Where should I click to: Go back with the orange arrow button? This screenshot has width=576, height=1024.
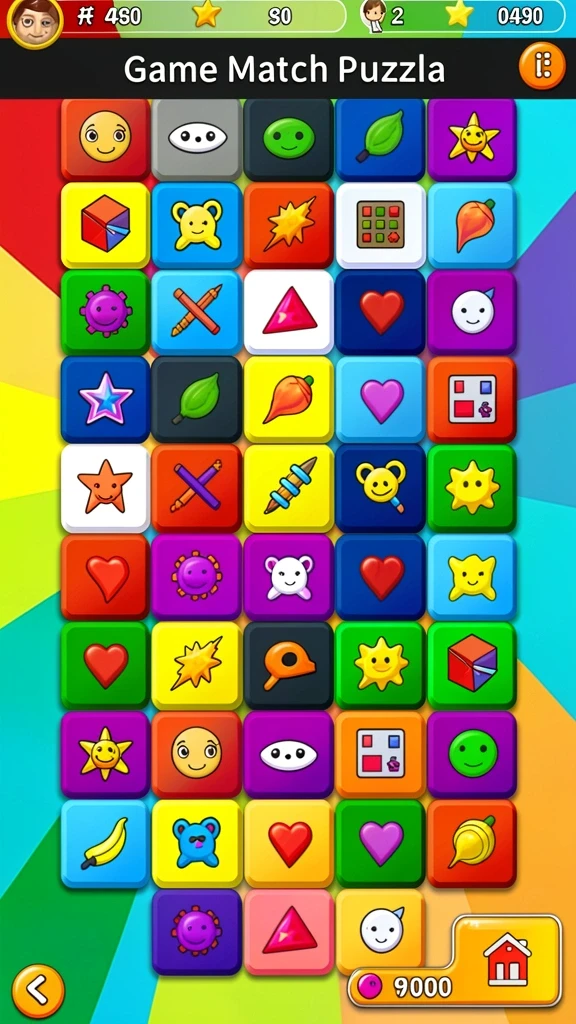pyautogui.click(x=39, y=991)
